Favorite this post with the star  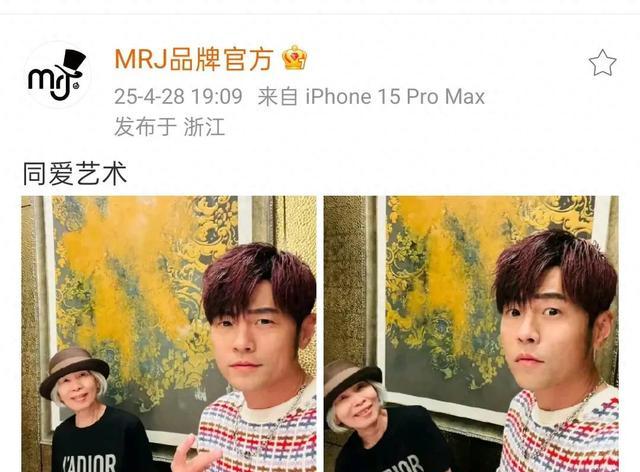pyautogui.click(x=602, y=63)
